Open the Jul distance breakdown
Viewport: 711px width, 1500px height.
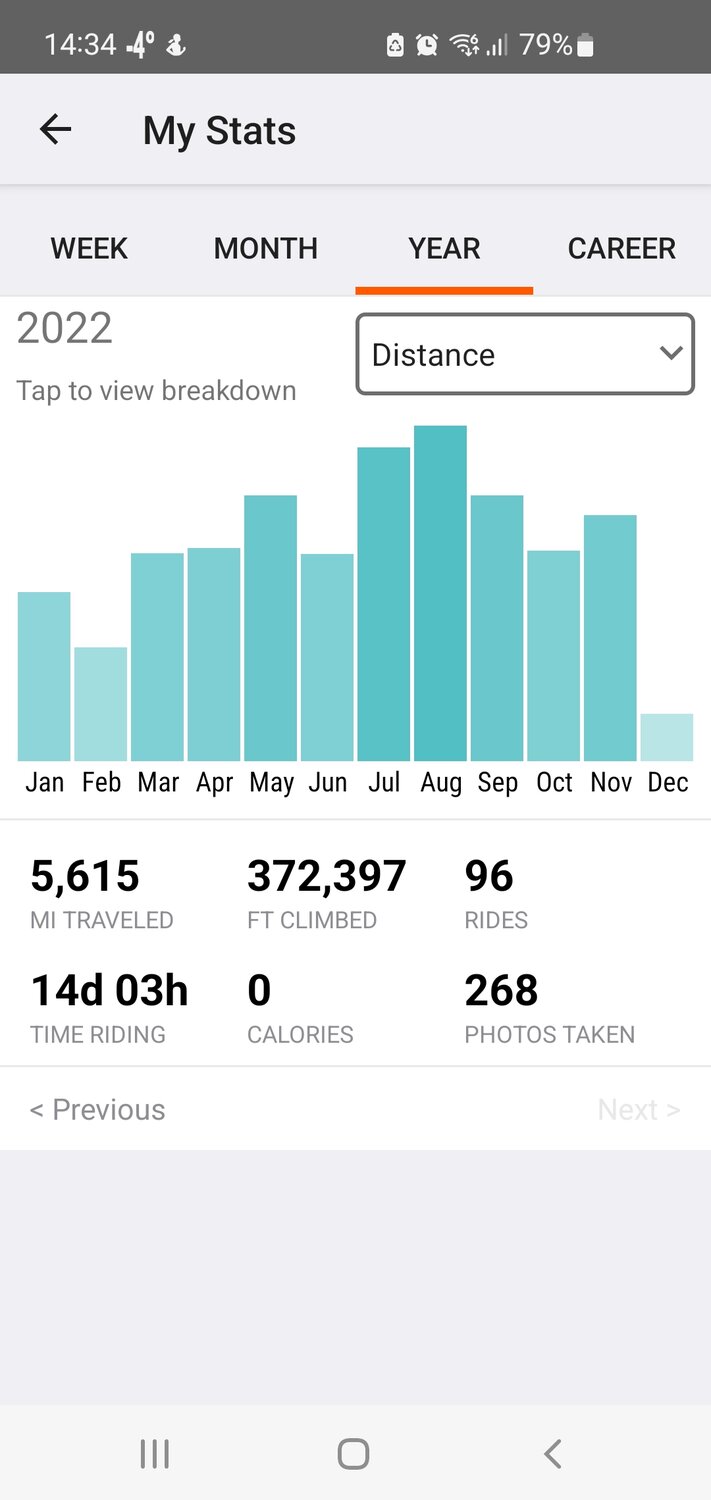pyautogui.click(x=384, y=604)
